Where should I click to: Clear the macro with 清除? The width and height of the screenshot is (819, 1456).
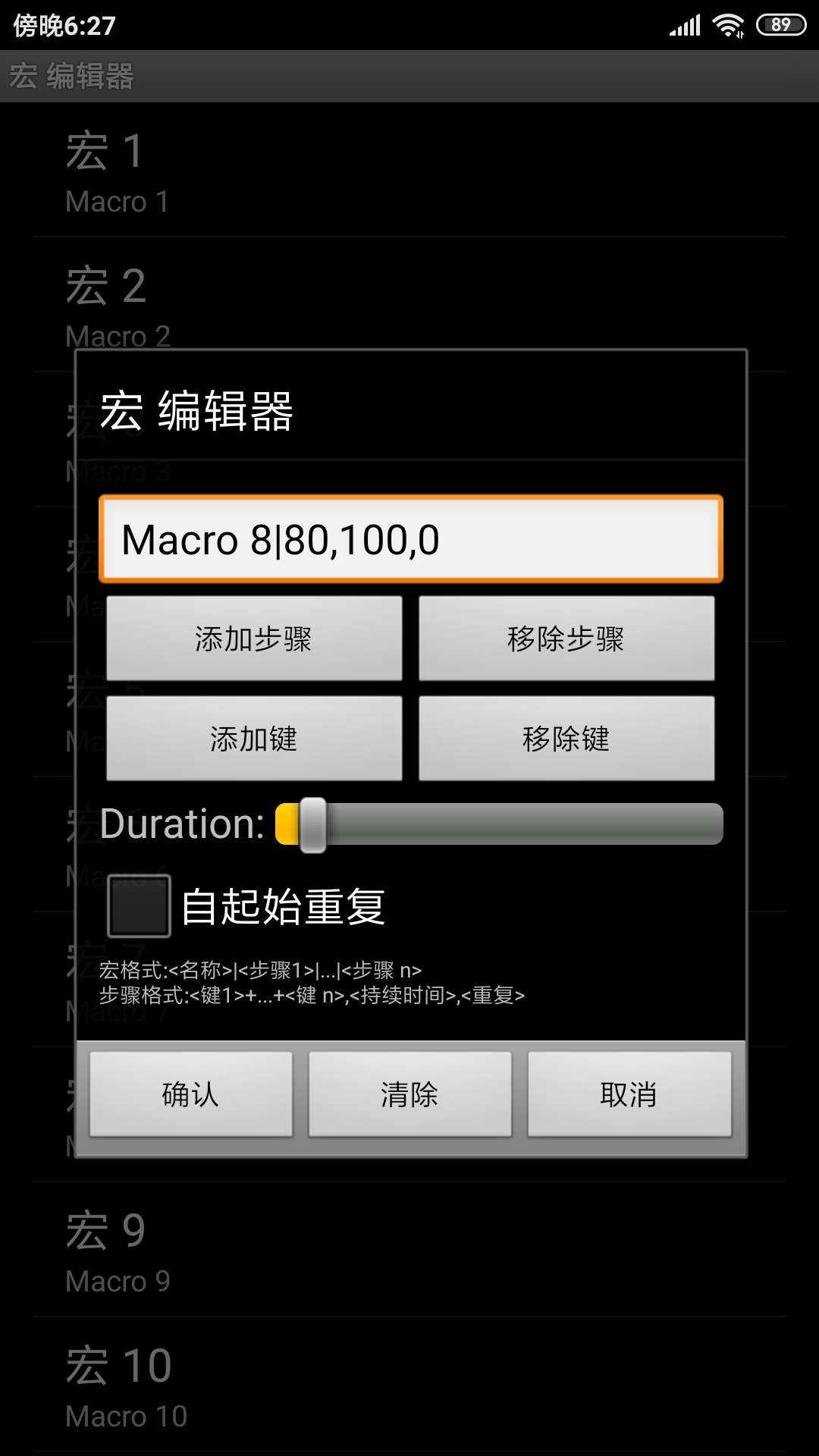409,1094
